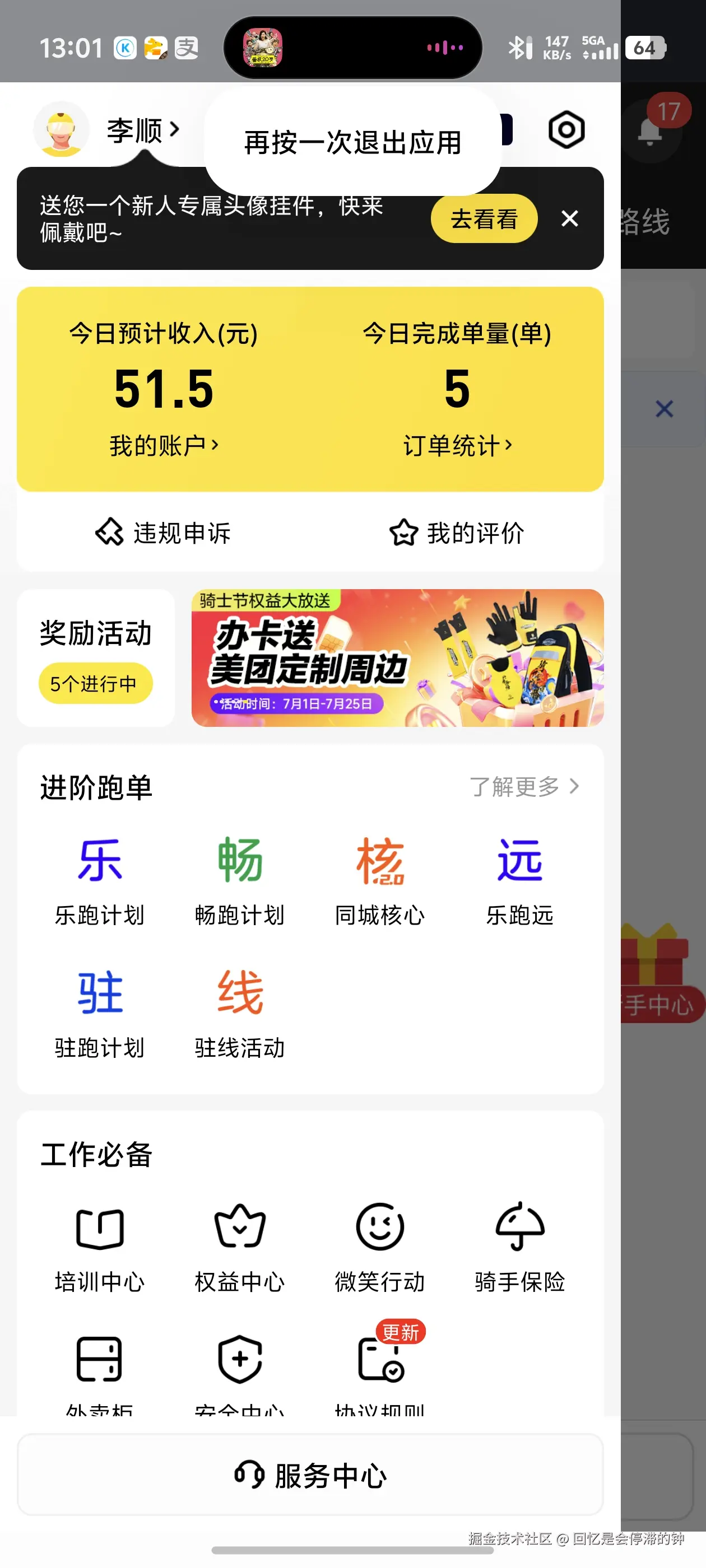The width and height of the screenshot is (706, 1568).
Task: Open the 服务中心 button
Action: coord(310,1476)
